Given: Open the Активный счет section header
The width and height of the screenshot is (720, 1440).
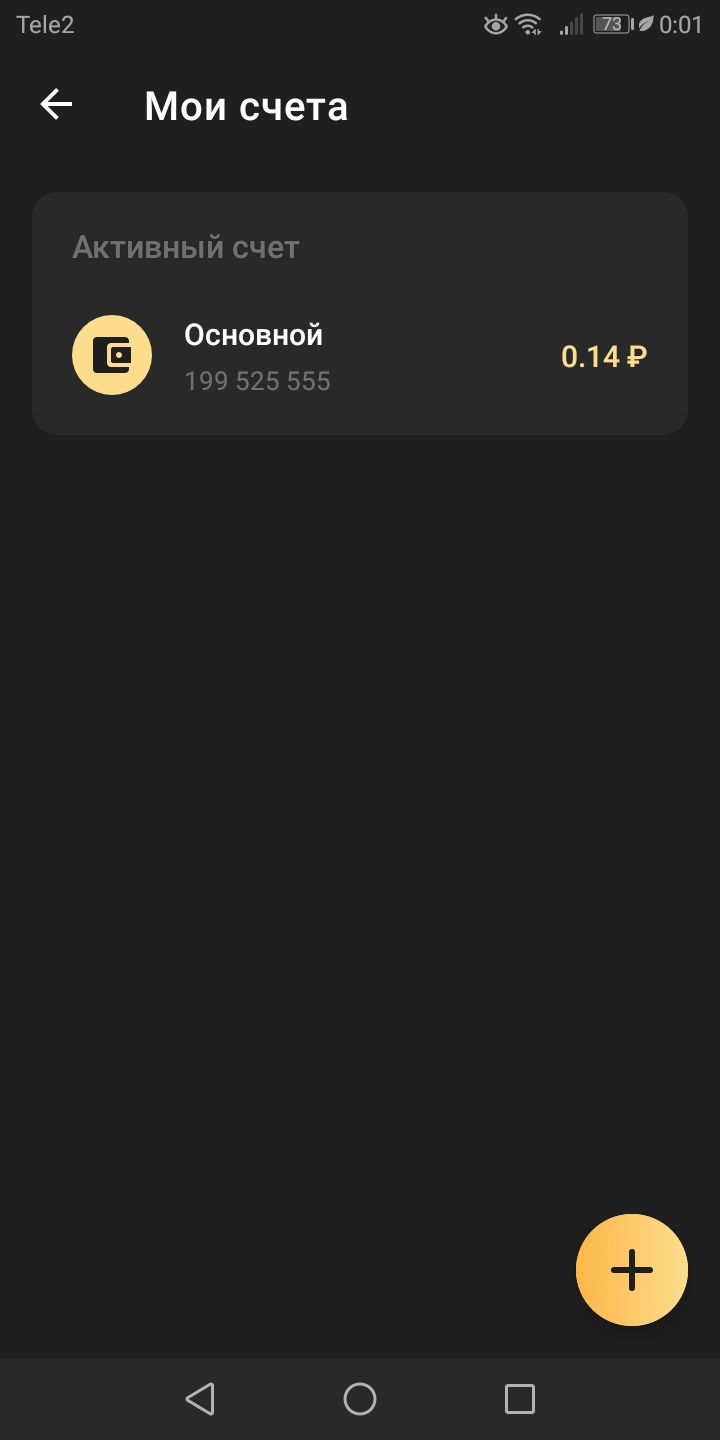Looking at the screenshot, I should [184, 246].
